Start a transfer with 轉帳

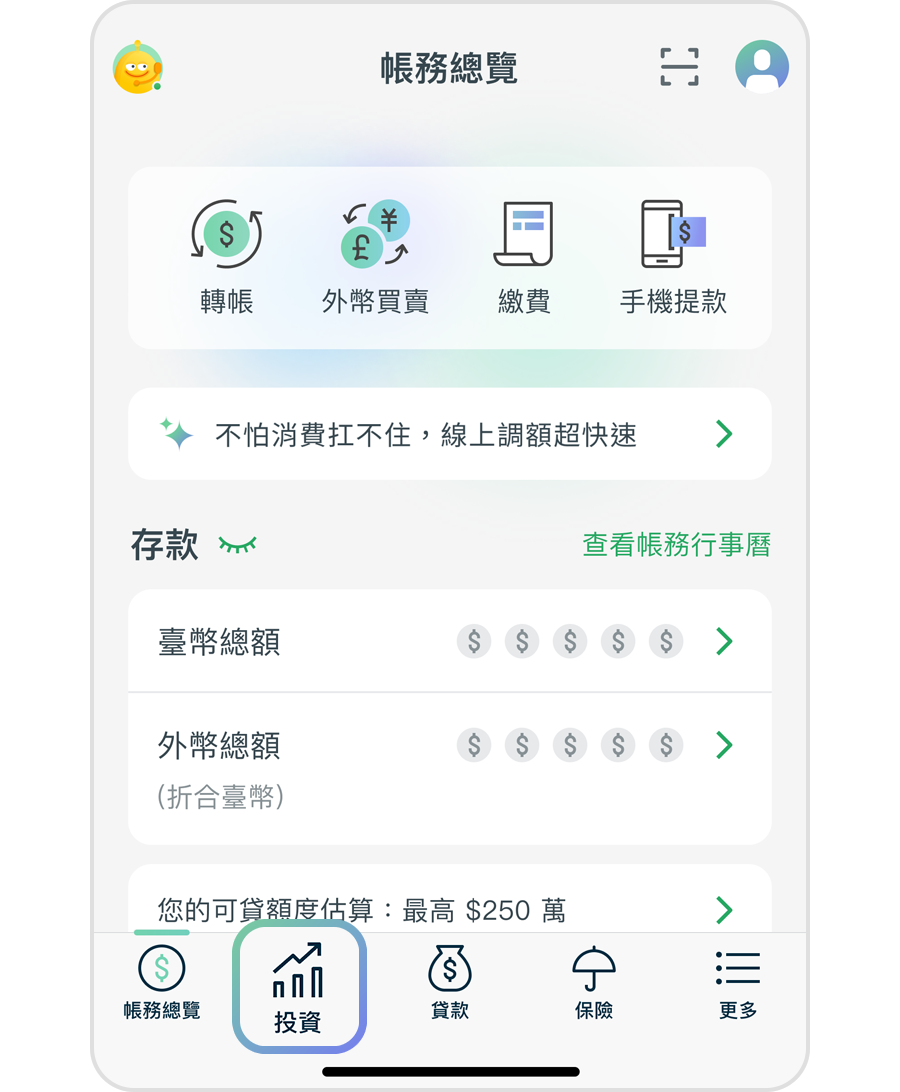click(227, 257)
